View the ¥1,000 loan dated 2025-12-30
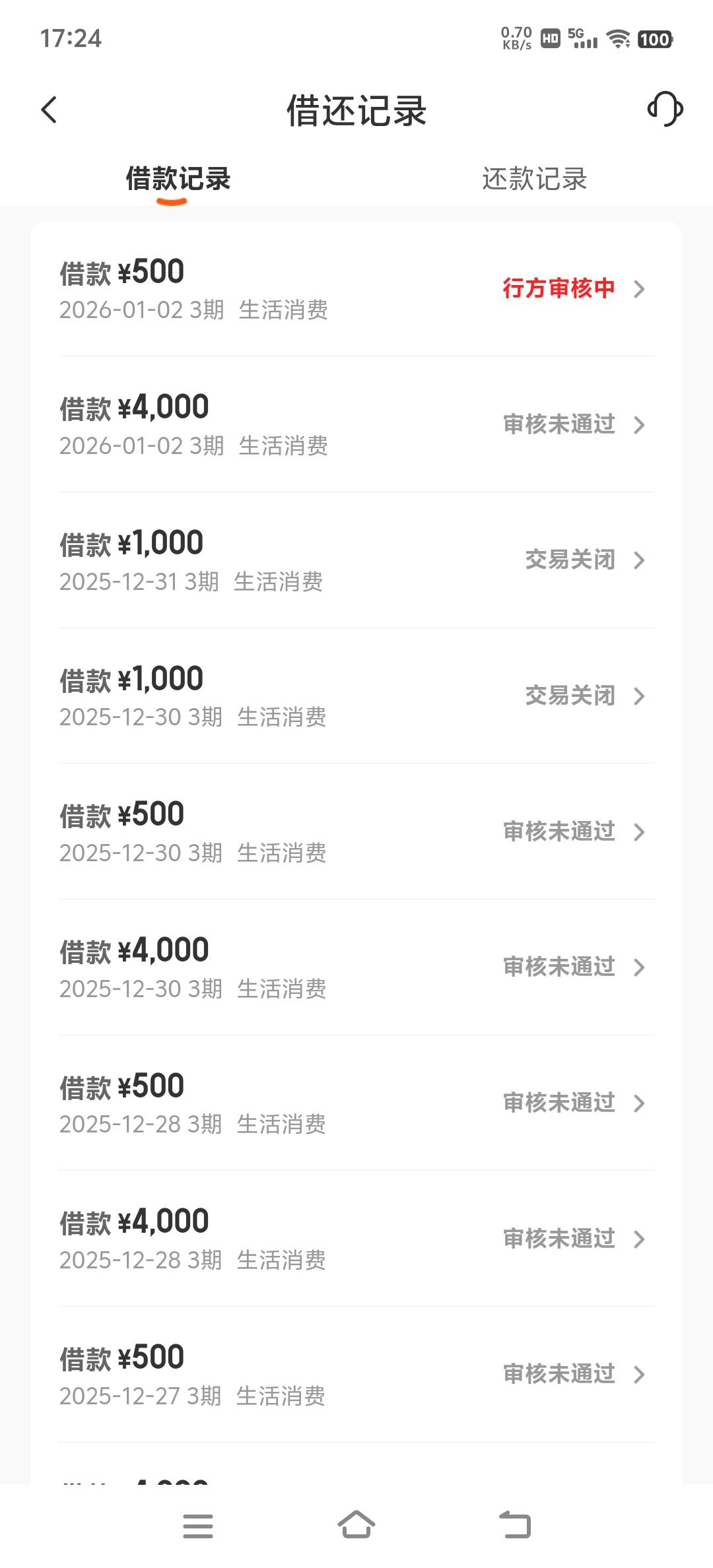The width and height of the screenshot is (713, 1568). click(356, 696)
